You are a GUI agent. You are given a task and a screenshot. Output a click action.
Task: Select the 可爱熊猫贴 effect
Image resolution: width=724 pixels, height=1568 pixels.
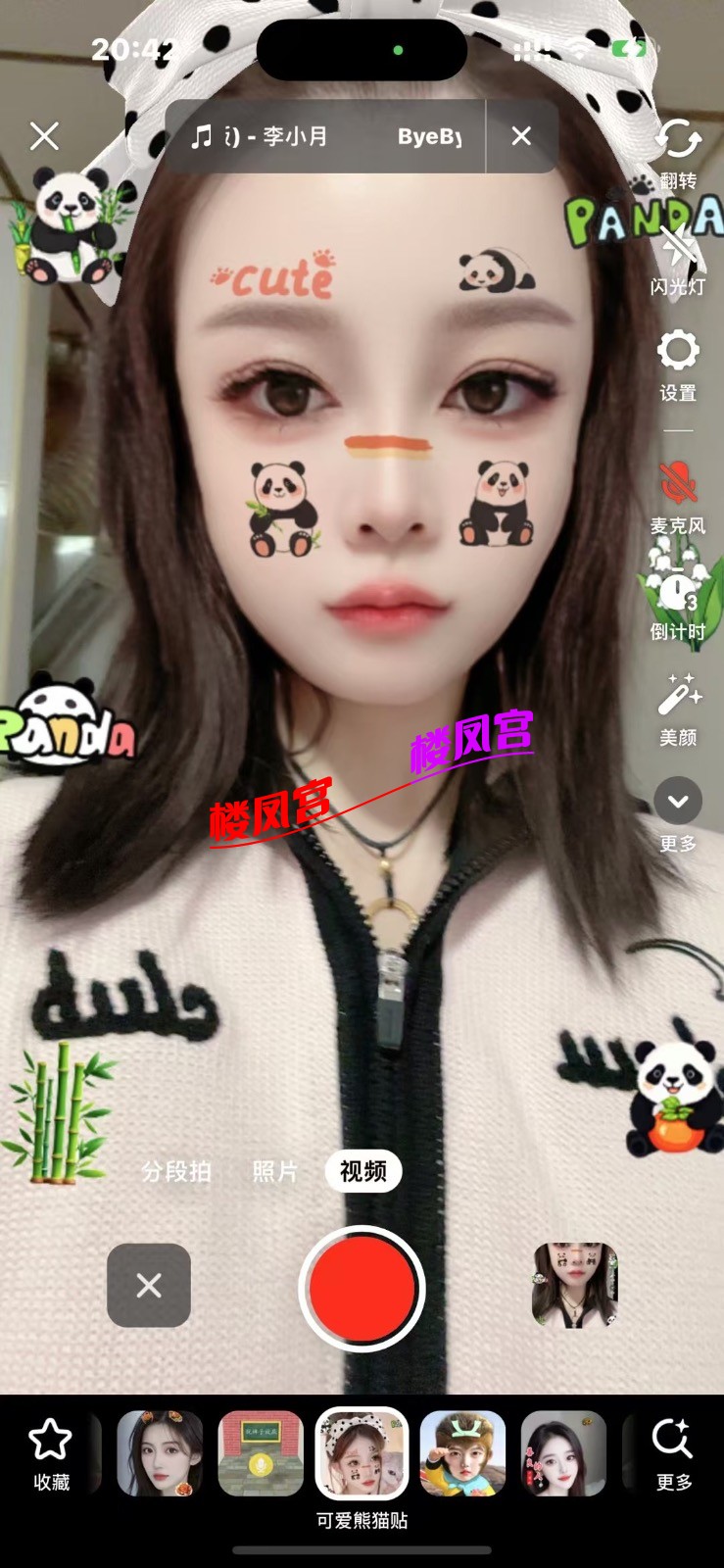pyautogui.click(x=362, y=1454)
